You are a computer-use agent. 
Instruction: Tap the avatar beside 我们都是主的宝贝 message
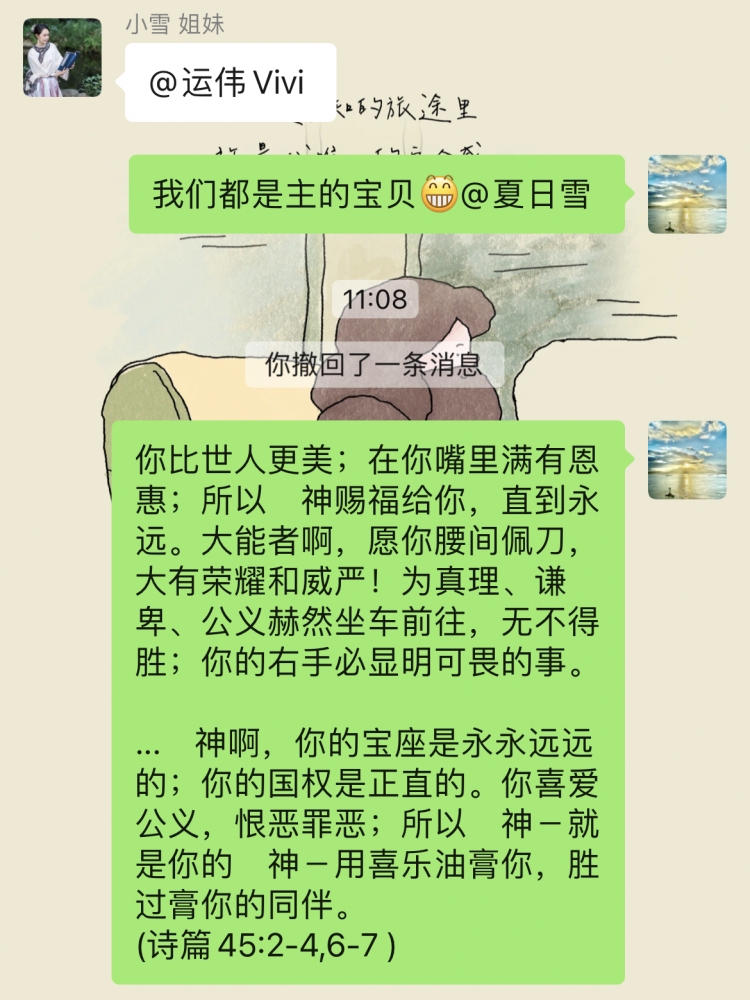click(x=687, y=195)
